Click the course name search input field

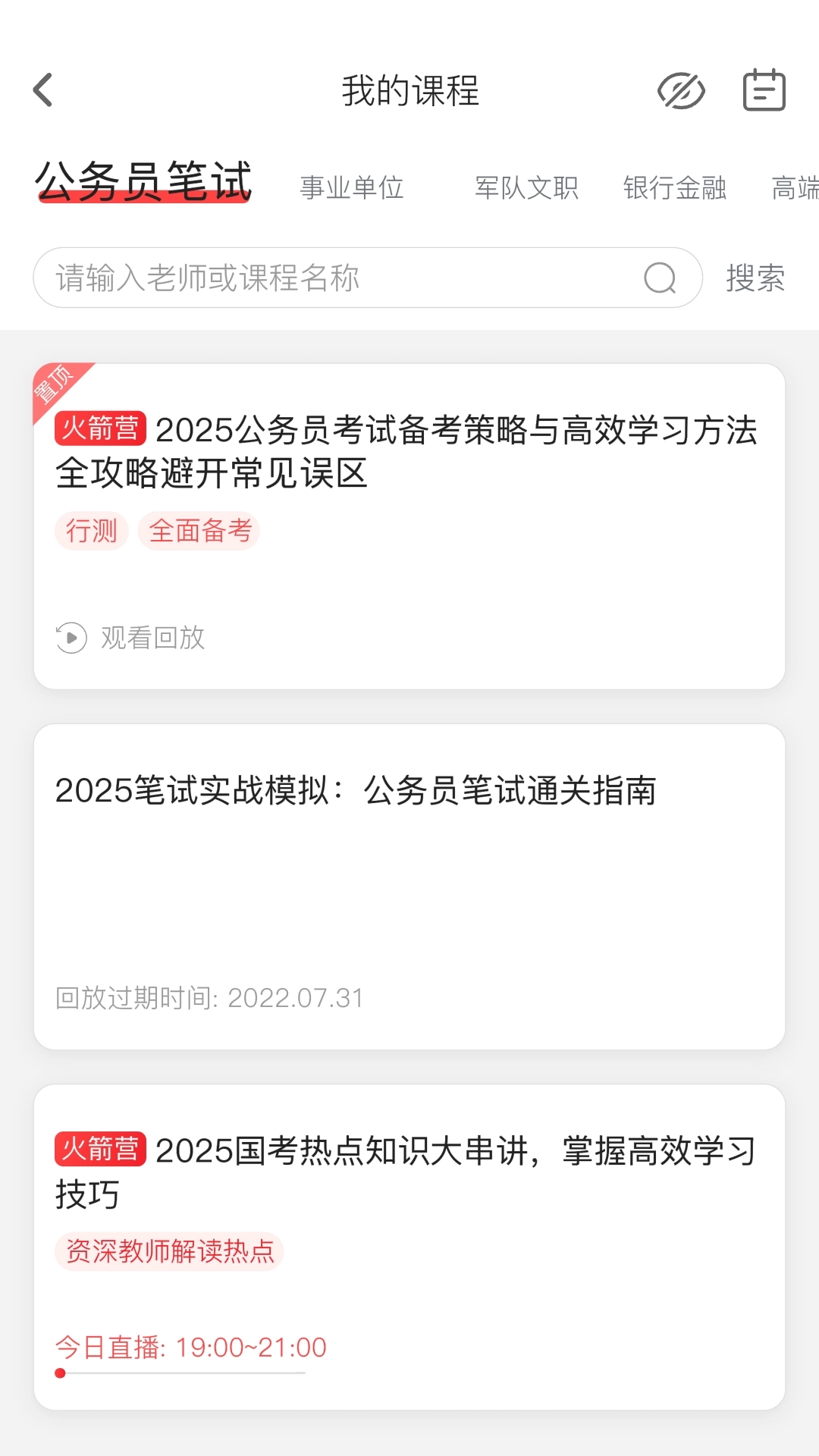[x=303, y=278]
